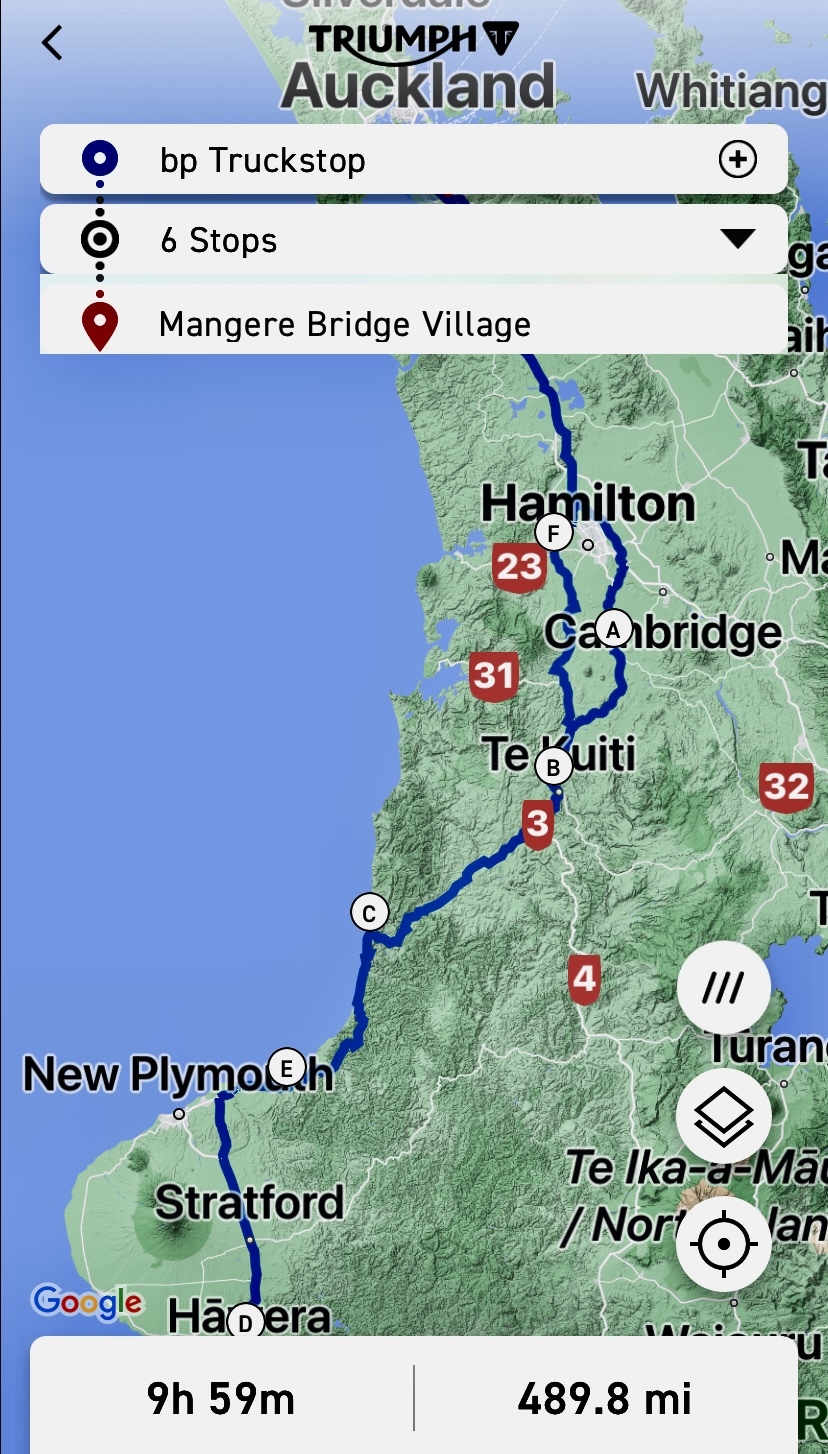The width and height of the screenshot is (828, 1454).
Task: Add a stop with the plus icon
Action: coord(738,160)
